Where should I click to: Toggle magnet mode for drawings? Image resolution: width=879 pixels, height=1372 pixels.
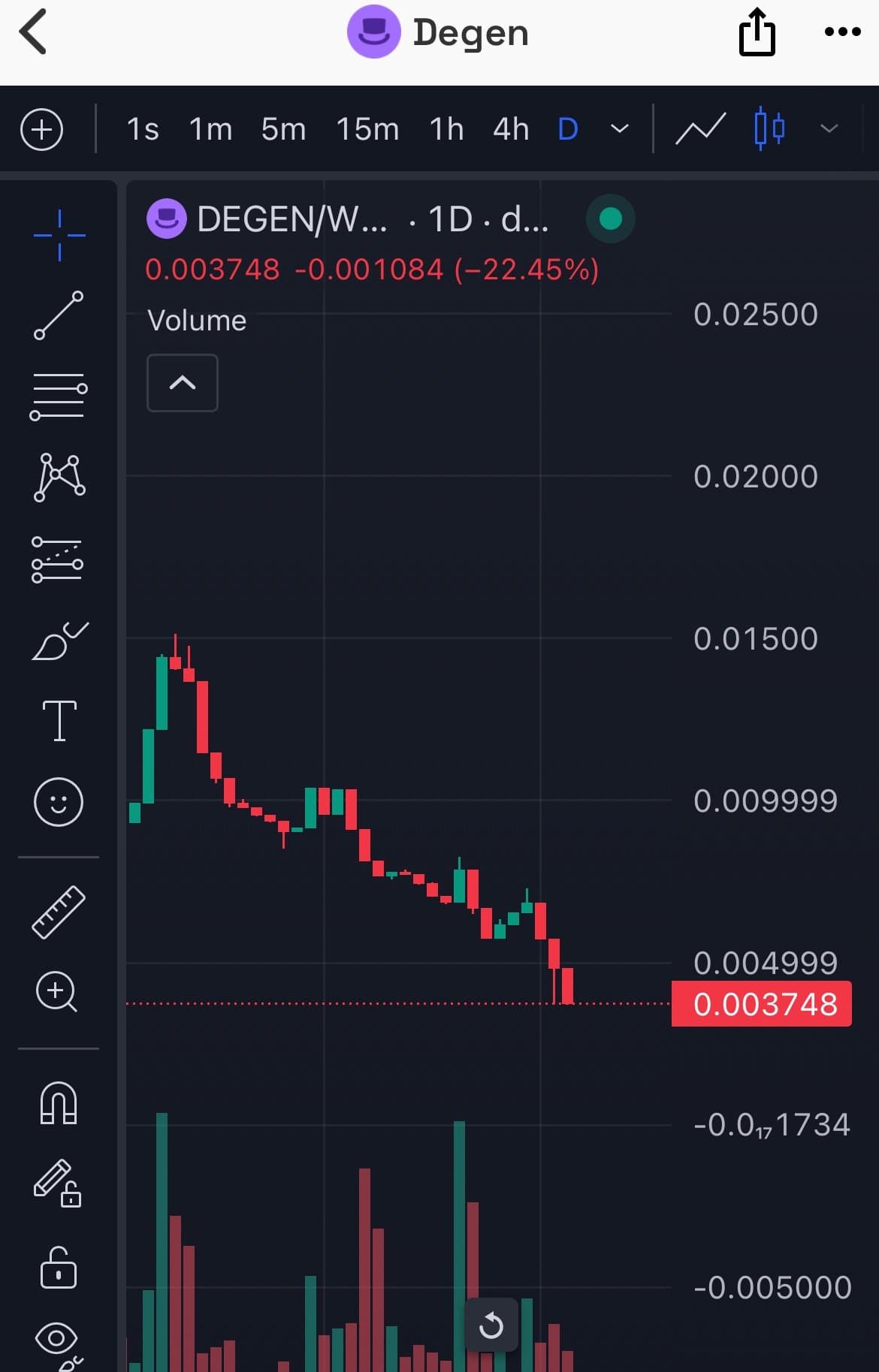tap(59, 1102)
